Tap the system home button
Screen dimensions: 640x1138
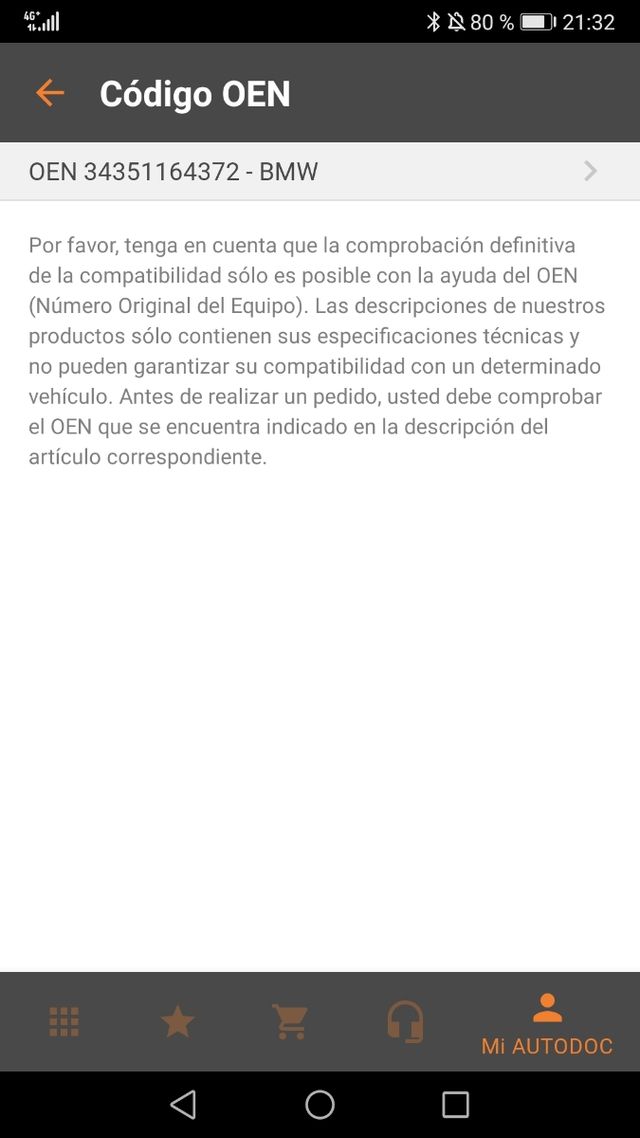point(319,1104)
